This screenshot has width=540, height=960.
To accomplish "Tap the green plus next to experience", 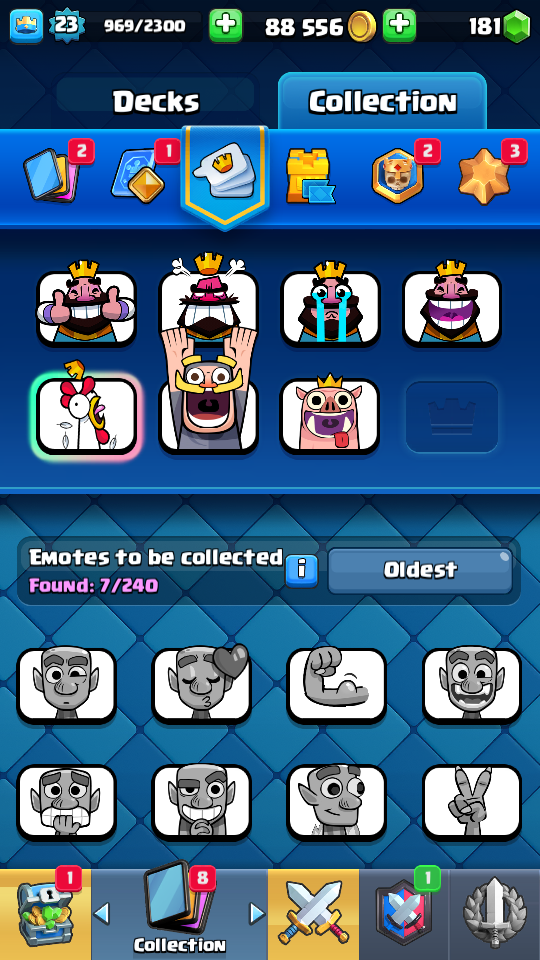I will [x=225, y=26].
